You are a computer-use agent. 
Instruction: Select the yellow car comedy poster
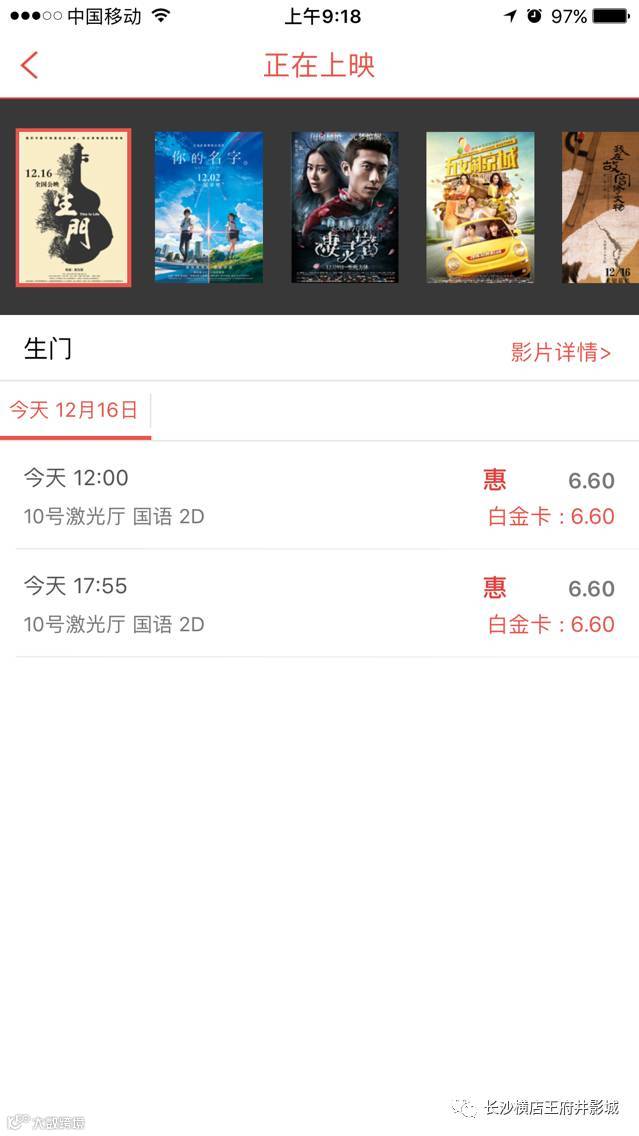tap(480, 207)
